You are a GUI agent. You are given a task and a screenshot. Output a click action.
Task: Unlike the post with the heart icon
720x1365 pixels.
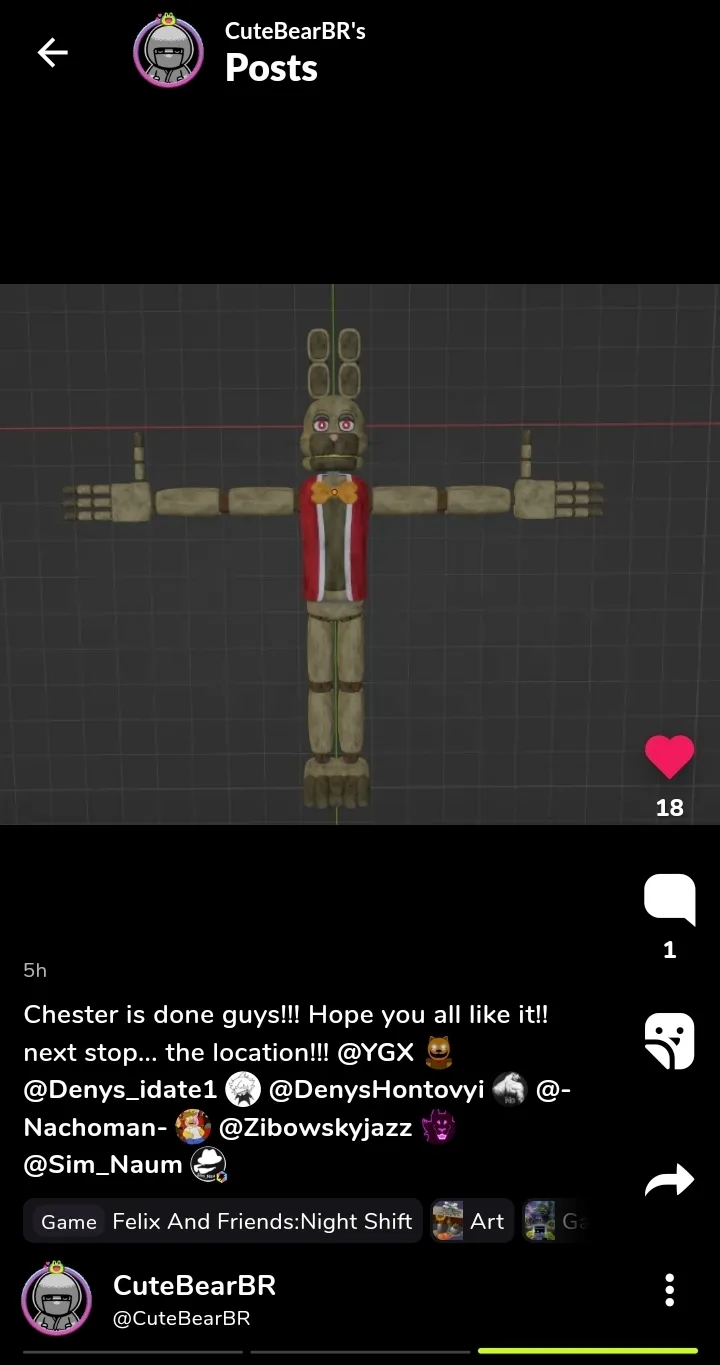tap(669, 757)
